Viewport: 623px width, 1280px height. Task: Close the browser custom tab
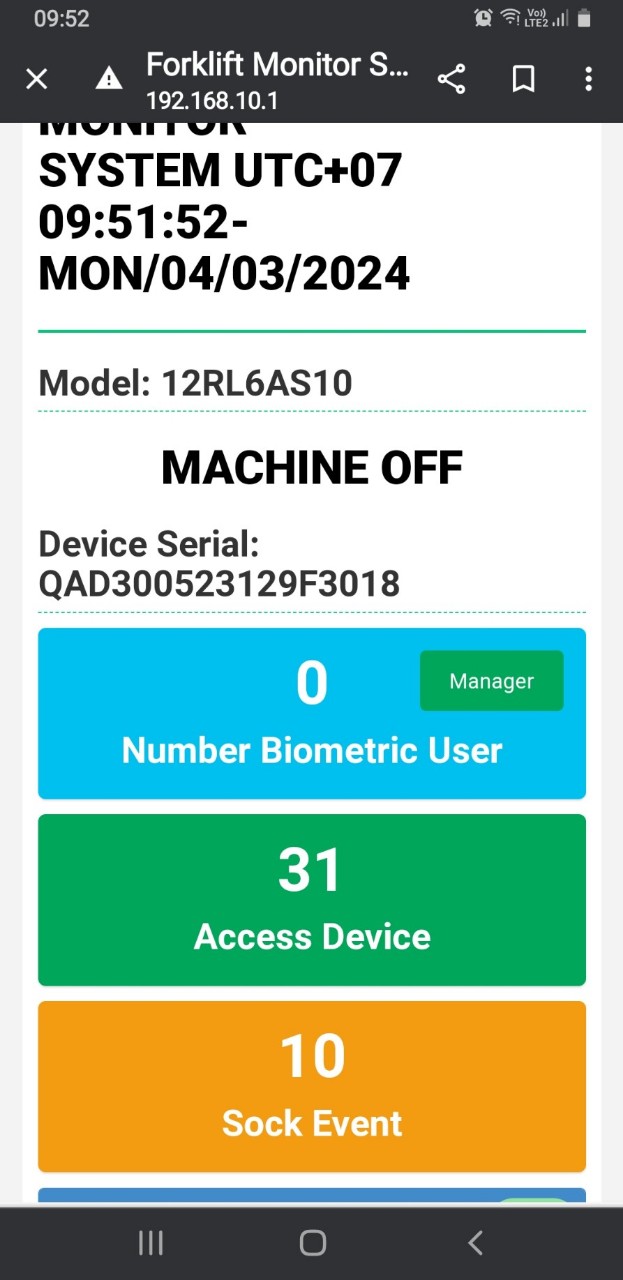[x=37, y=79]
